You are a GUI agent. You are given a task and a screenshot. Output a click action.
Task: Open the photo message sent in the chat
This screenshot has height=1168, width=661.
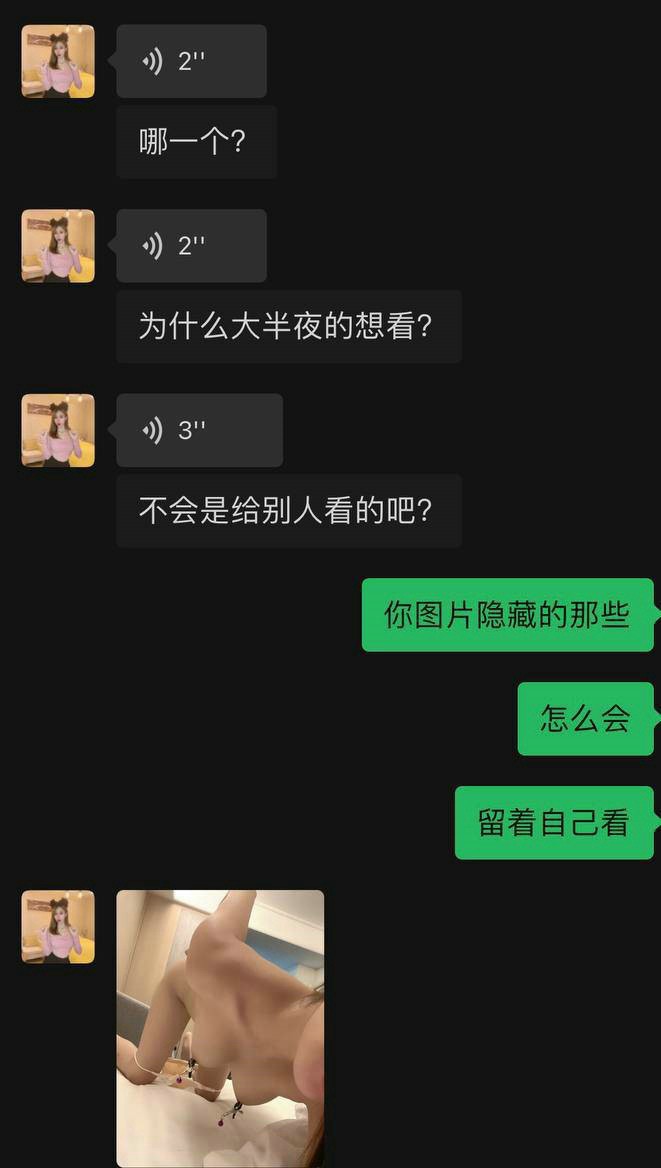220,1028
